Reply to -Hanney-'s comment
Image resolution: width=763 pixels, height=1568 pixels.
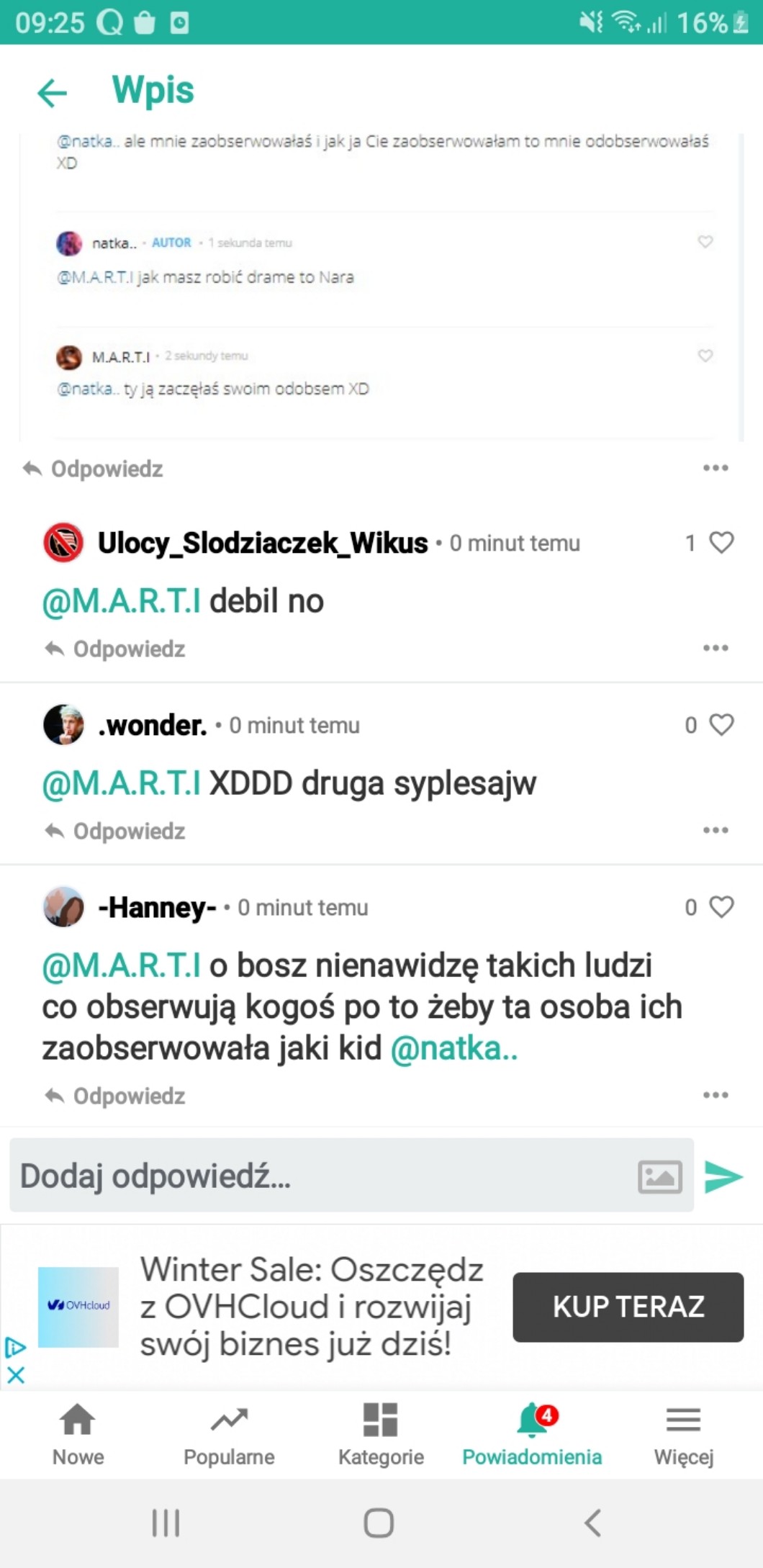pos(115,1096)
